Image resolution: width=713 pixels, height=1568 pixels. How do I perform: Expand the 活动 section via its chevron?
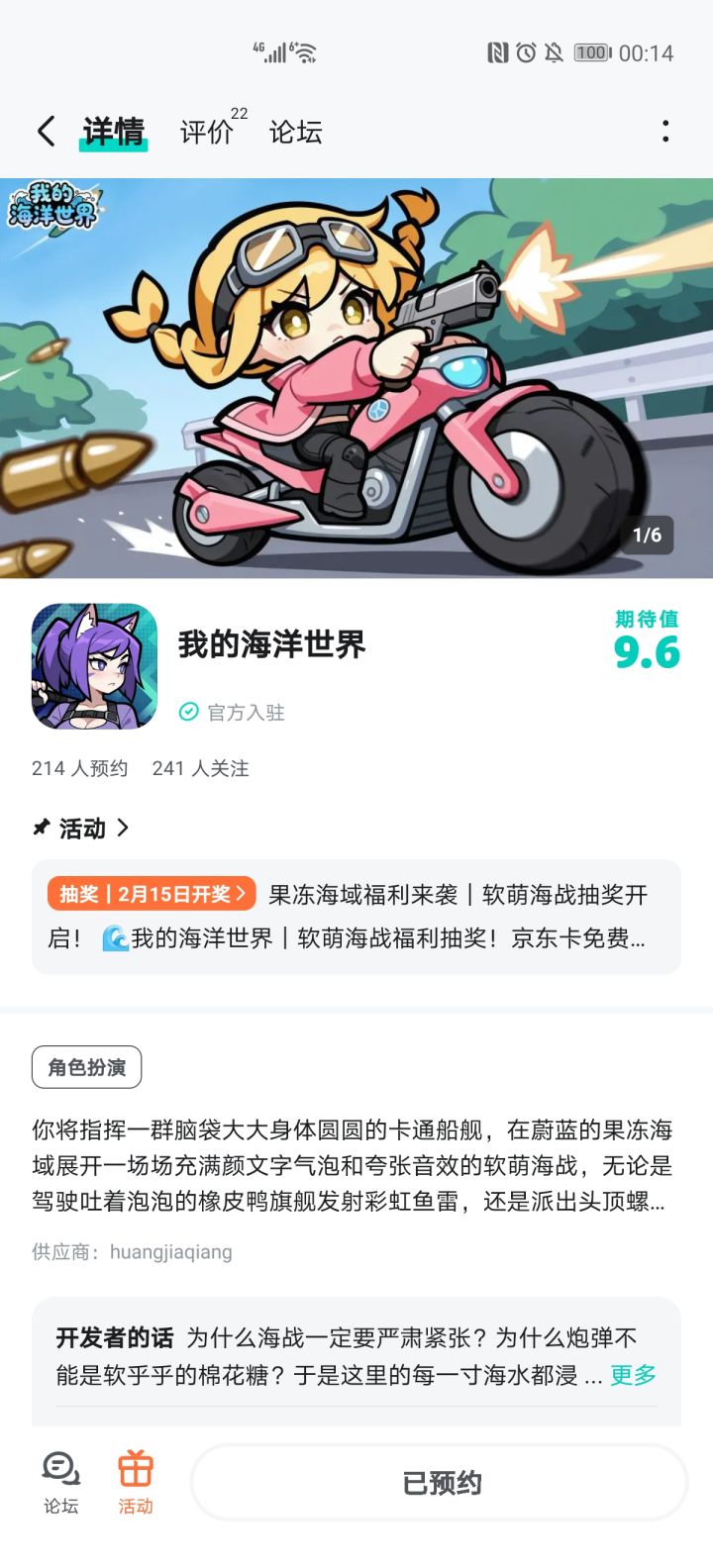point(125,829)
